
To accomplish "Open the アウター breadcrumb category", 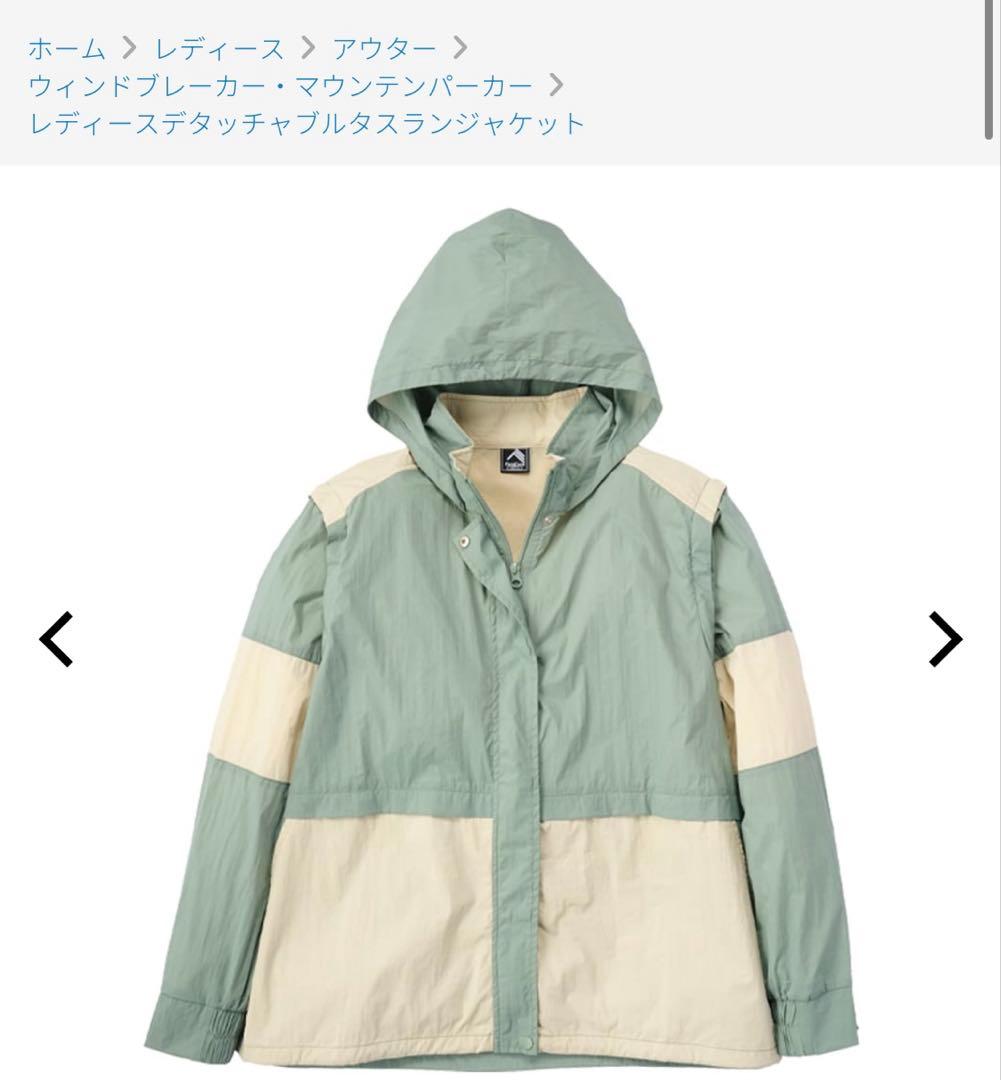I will tap(384, 49).
